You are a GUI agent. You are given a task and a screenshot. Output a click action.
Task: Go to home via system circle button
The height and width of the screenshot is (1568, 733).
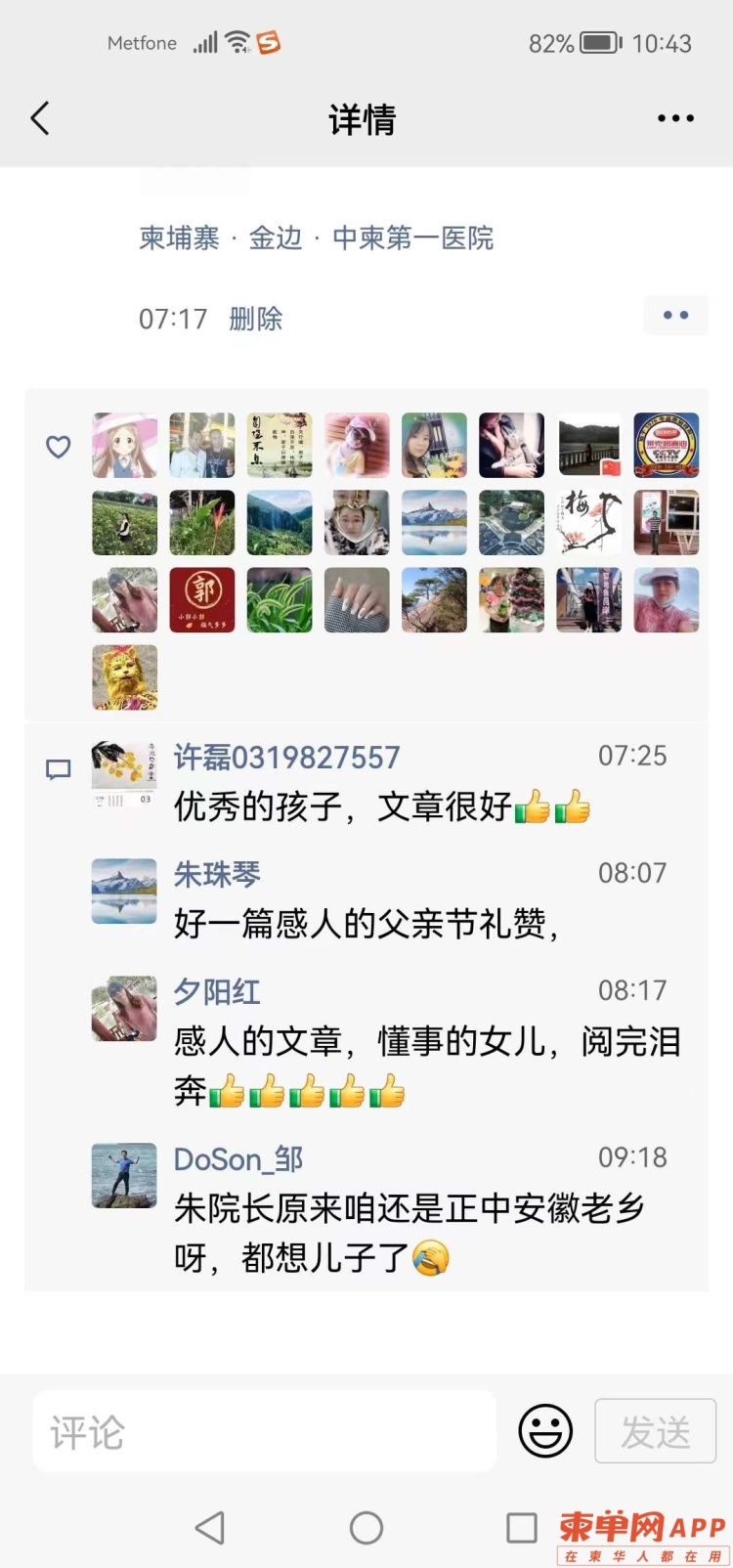coord(366,1527)
